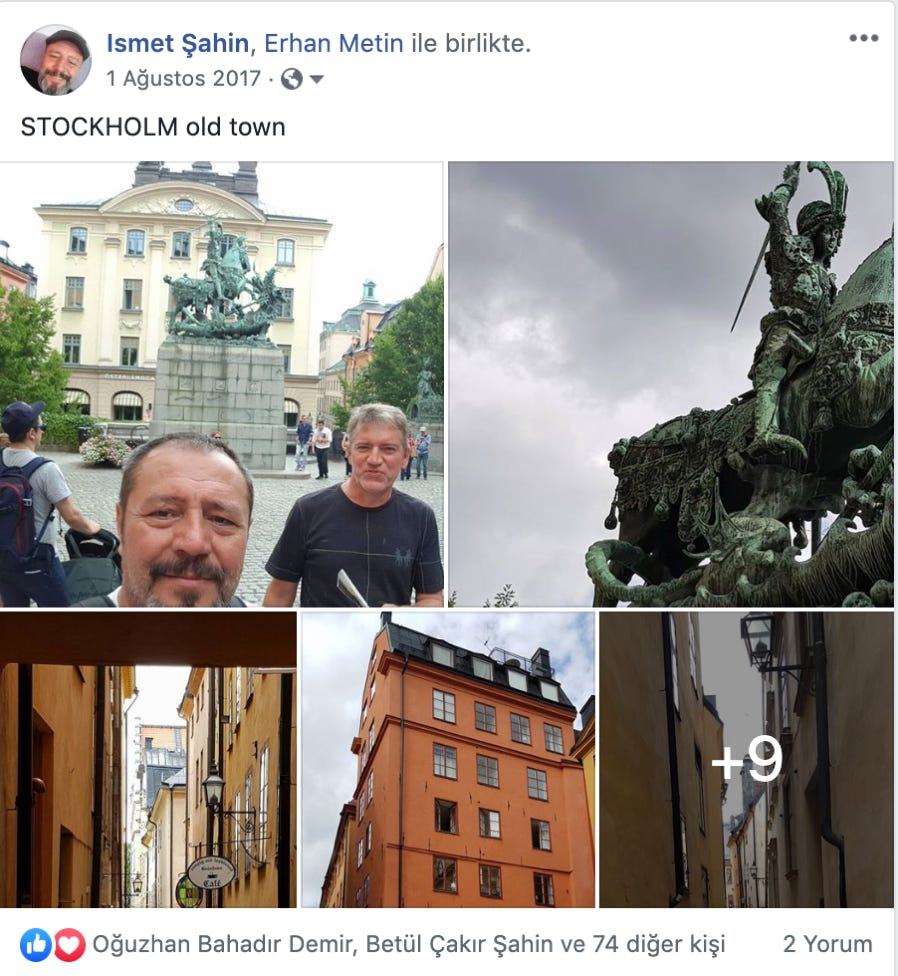898x976 pixels.
Task: Open the selfie photo with two men
Action: (221, 385)
